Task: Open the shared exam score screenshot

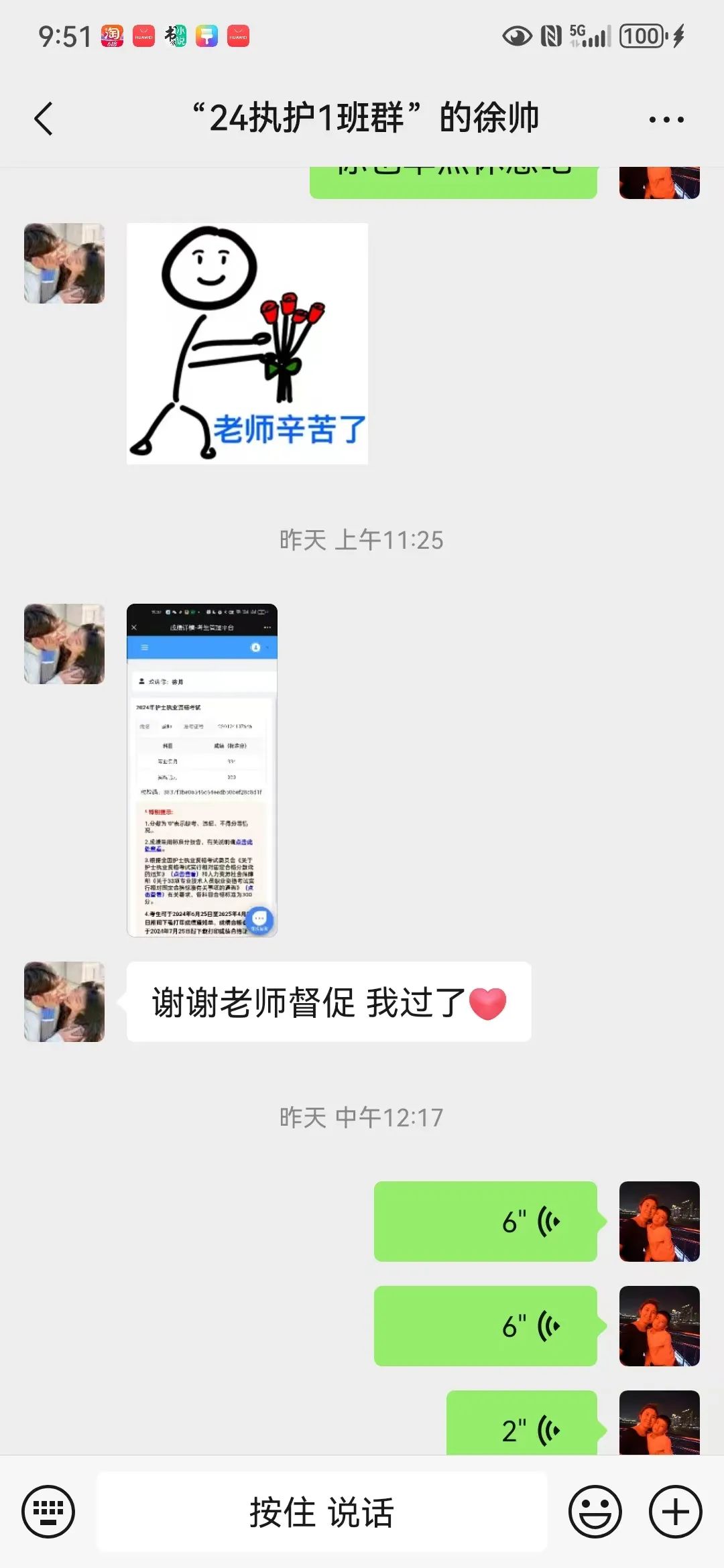Action: click(202, 770)
